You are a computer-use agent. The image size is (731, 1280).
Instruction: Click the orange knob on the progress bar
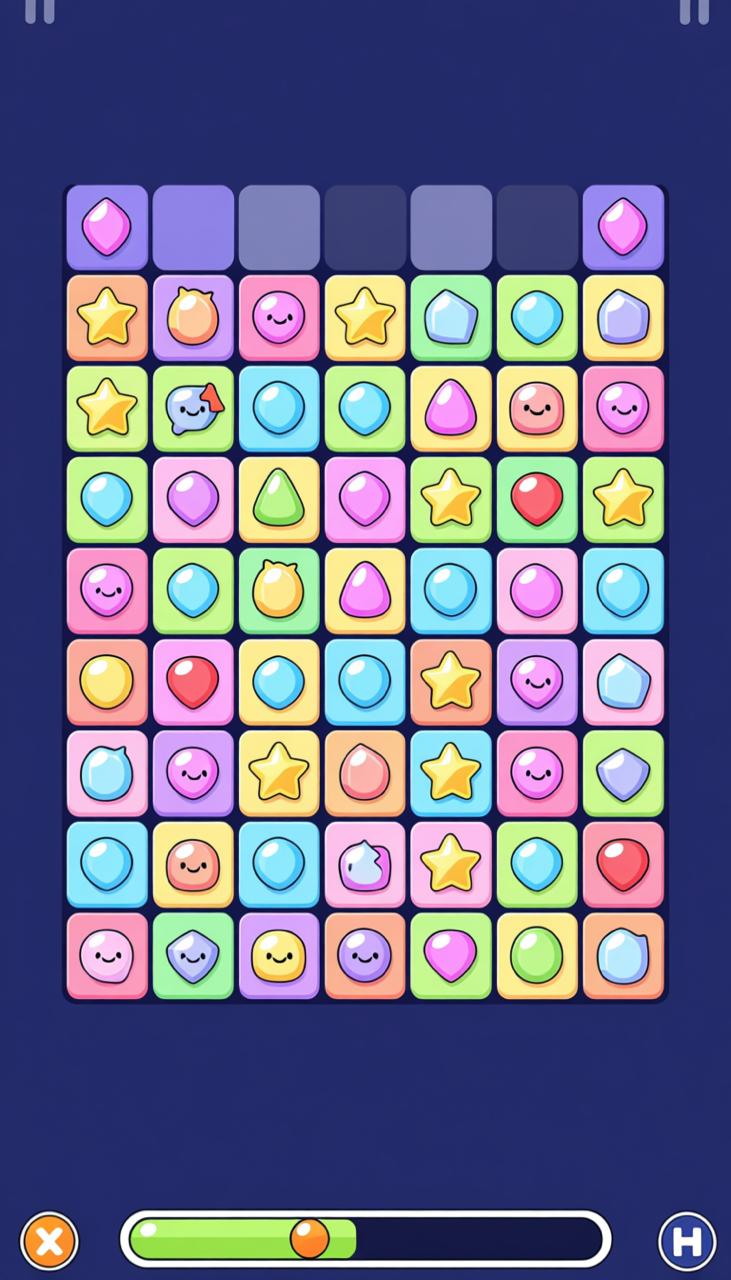[312, 1239]
